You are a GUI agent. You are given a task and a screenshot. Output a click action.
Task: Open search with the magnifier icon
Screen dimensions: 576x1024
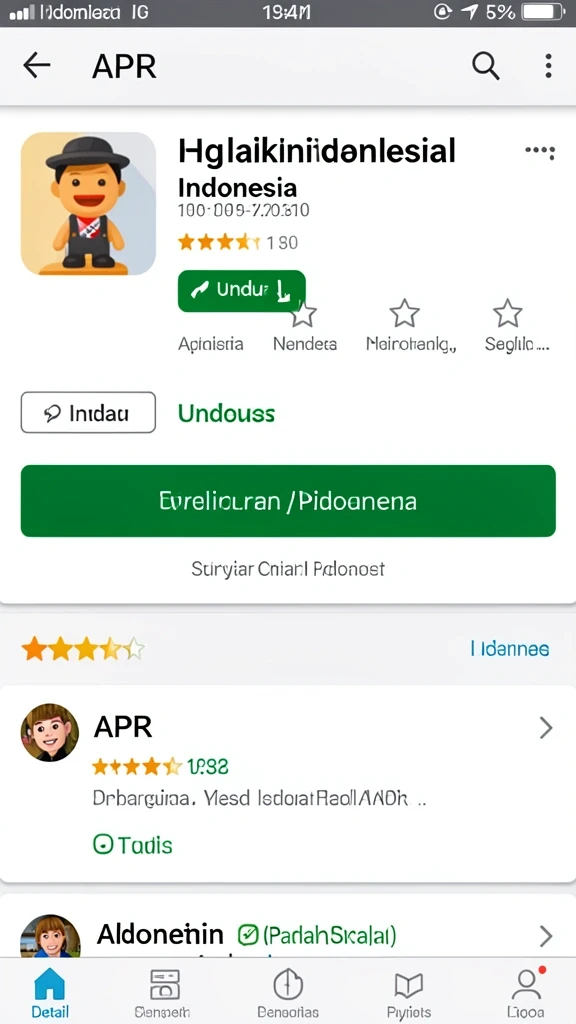pyautogui.click(x=486, y=65)
